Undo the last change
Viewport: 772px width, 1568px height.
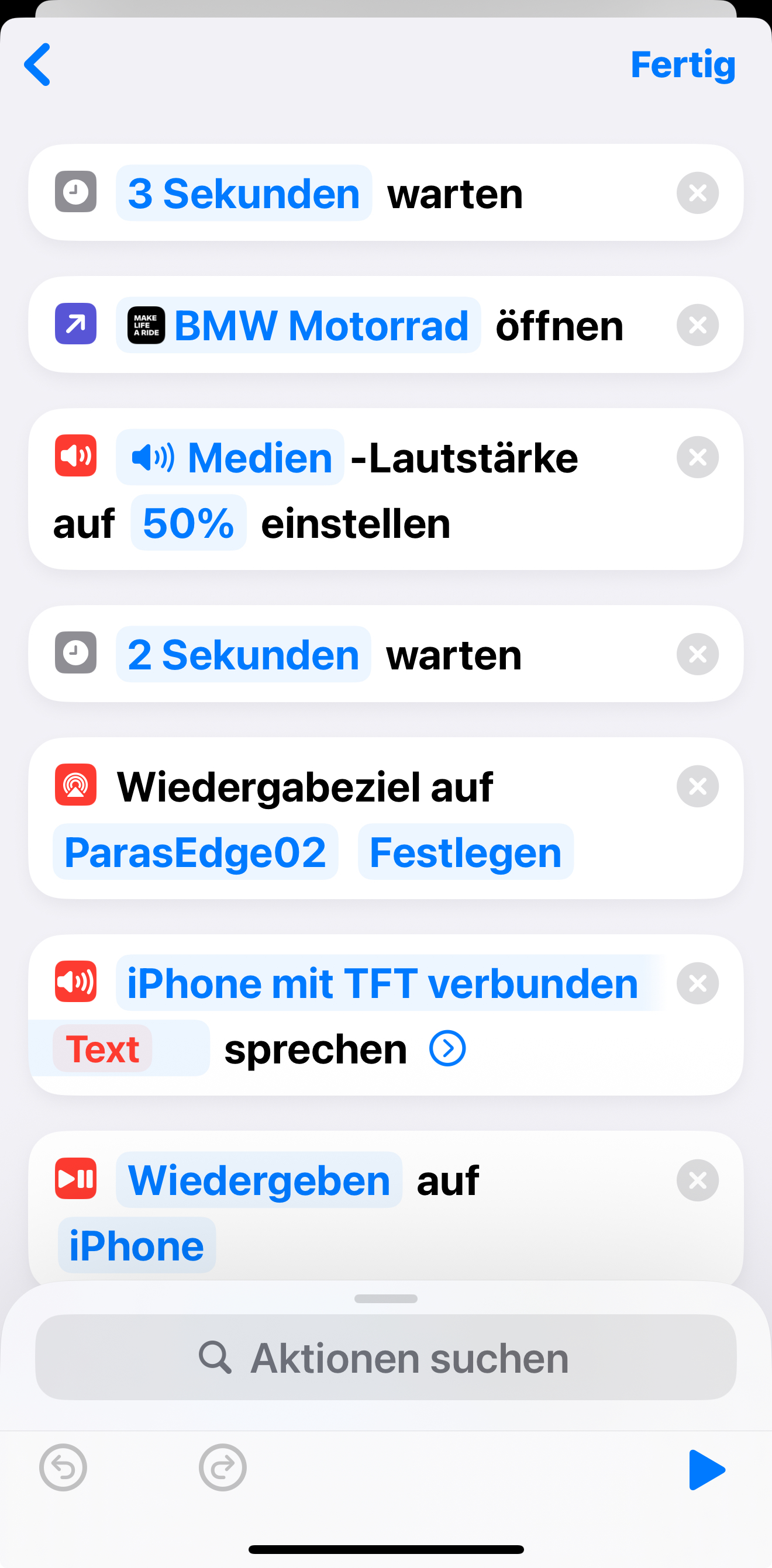click(x=63, y=1467)
